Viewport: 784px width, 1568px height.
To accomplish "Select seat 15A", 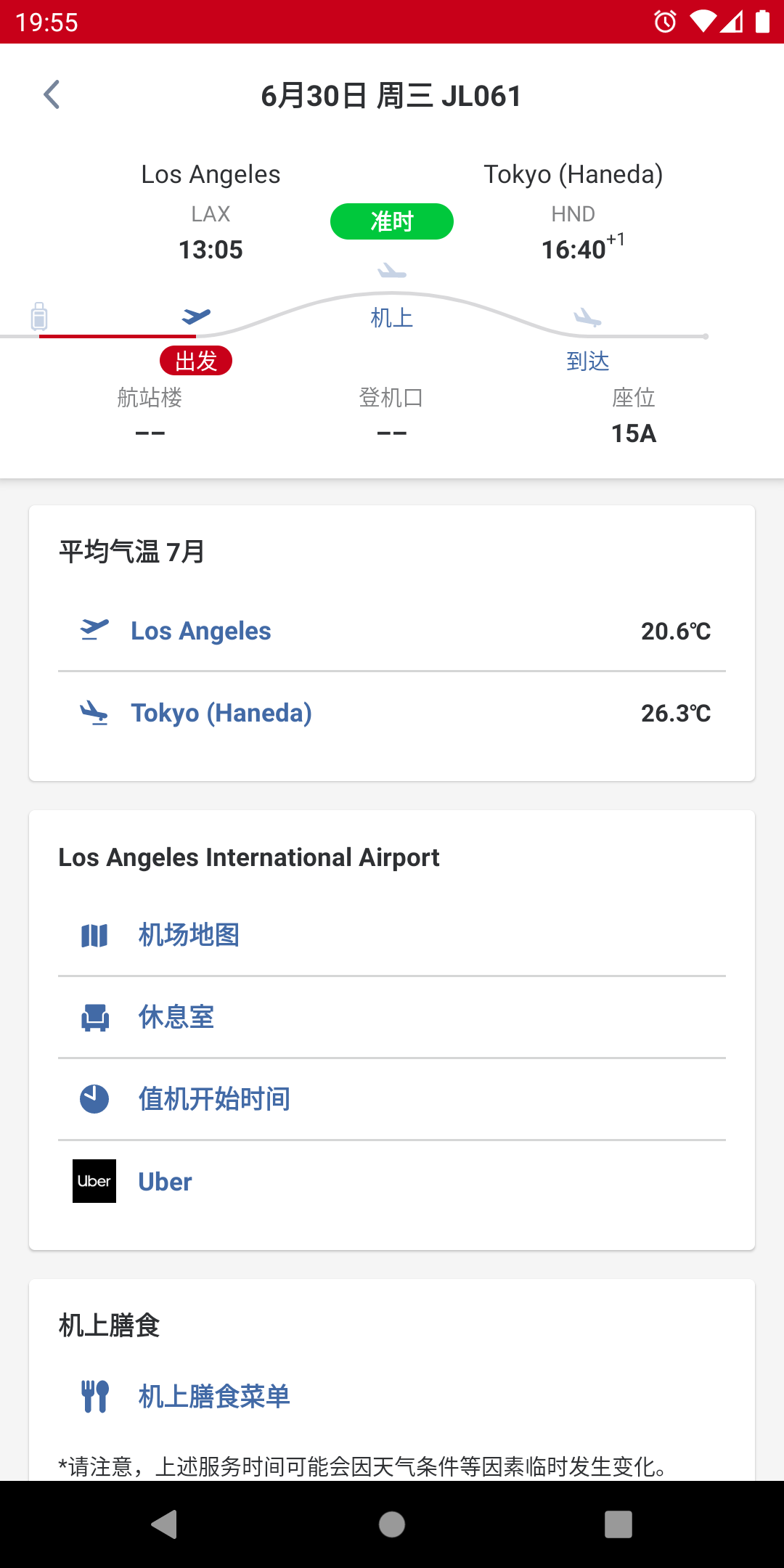I will [633, 433].
